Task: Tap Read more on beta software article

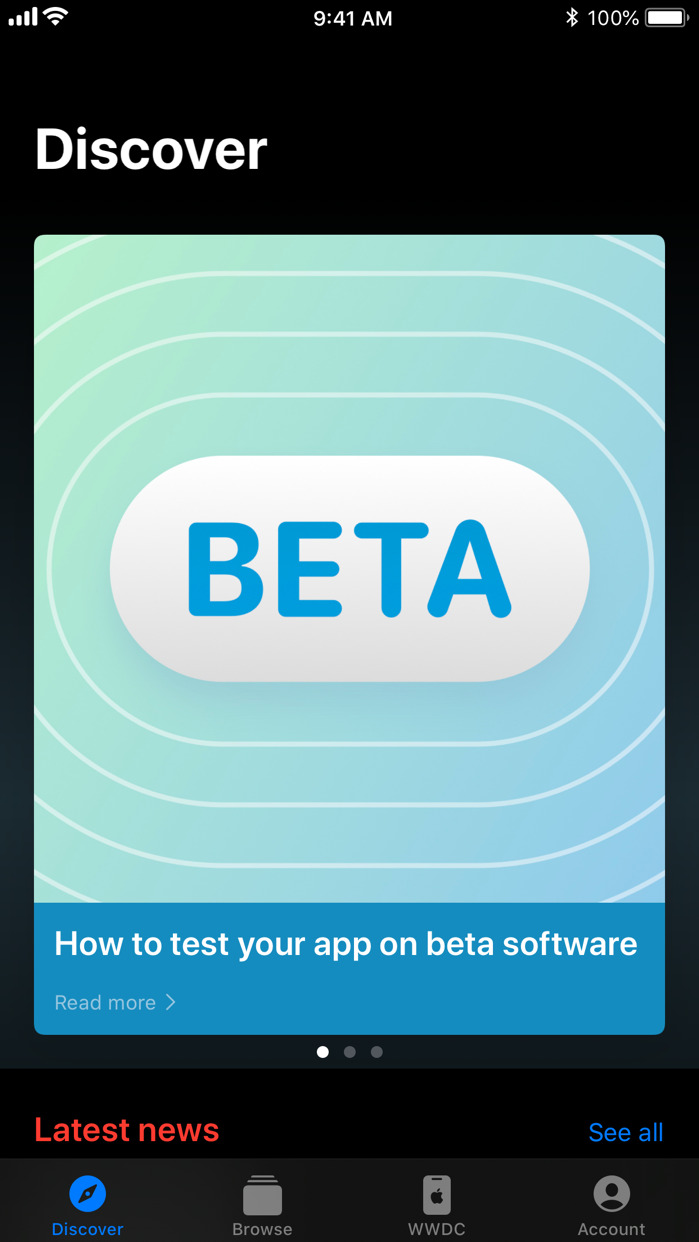Action: point(115,1002)
